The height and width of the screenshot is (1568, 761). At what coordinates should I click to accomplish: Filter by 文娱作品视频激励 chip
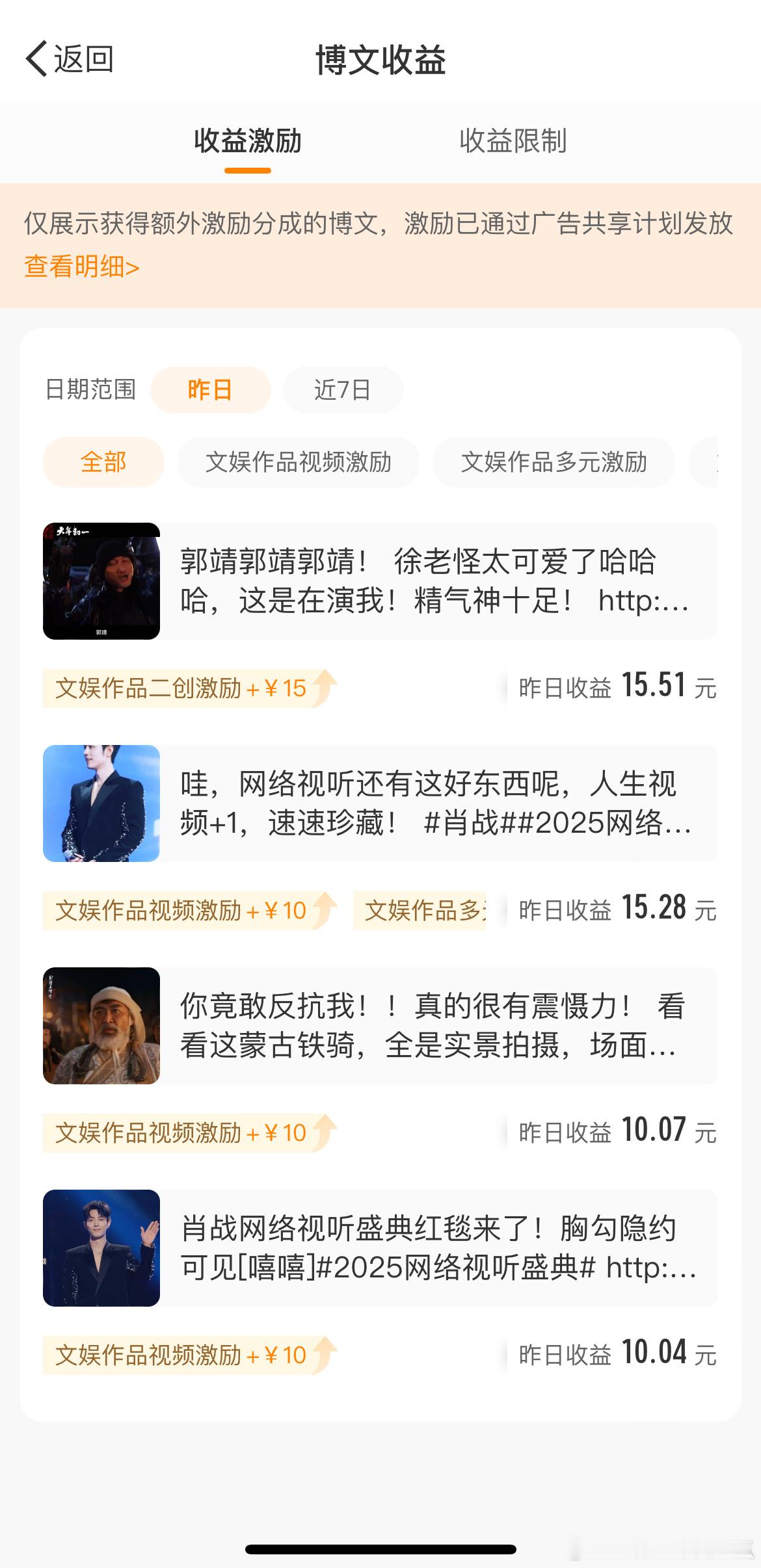coord(299,462)
